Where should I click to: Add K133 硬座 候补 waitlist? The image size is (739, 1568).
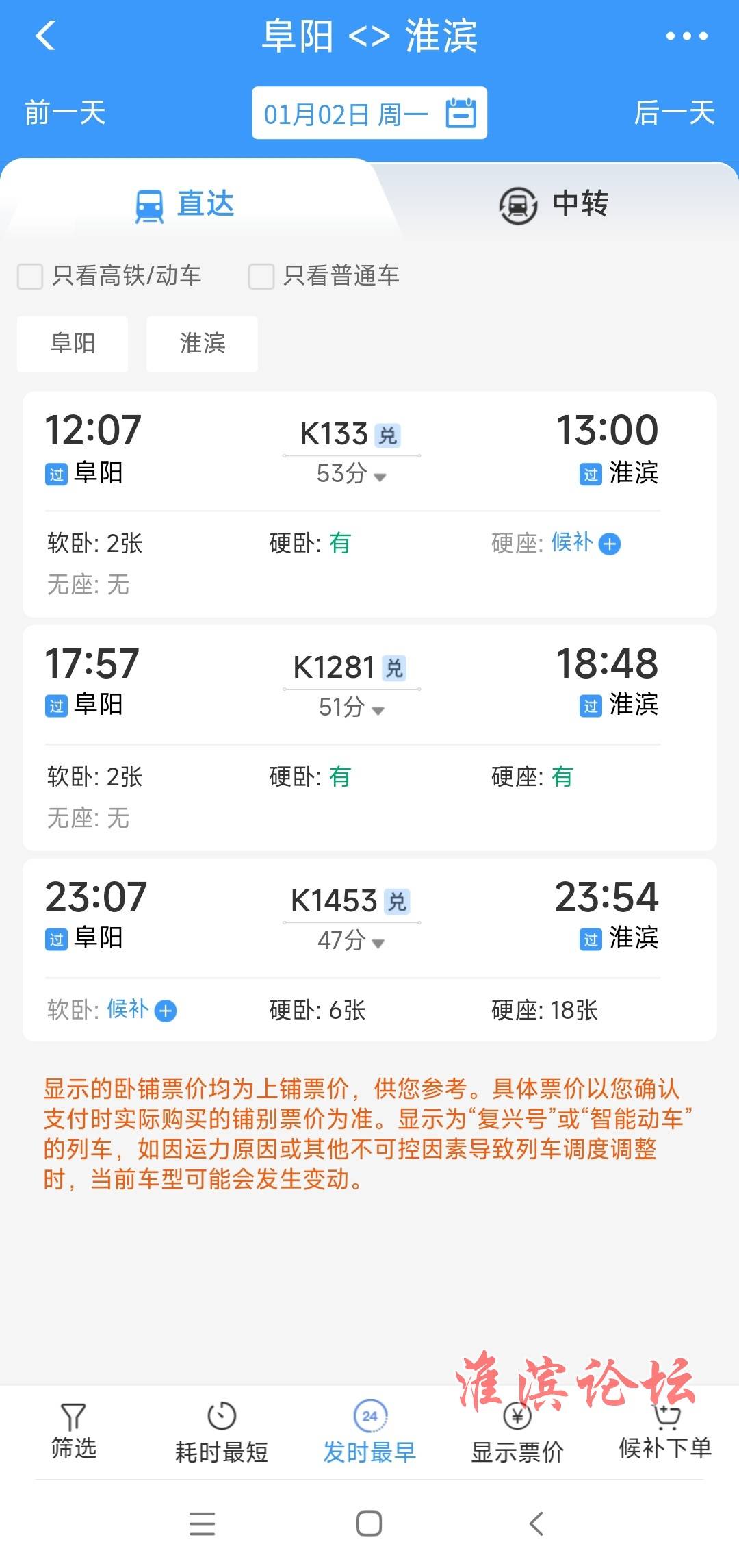click(x=609, y=544)
